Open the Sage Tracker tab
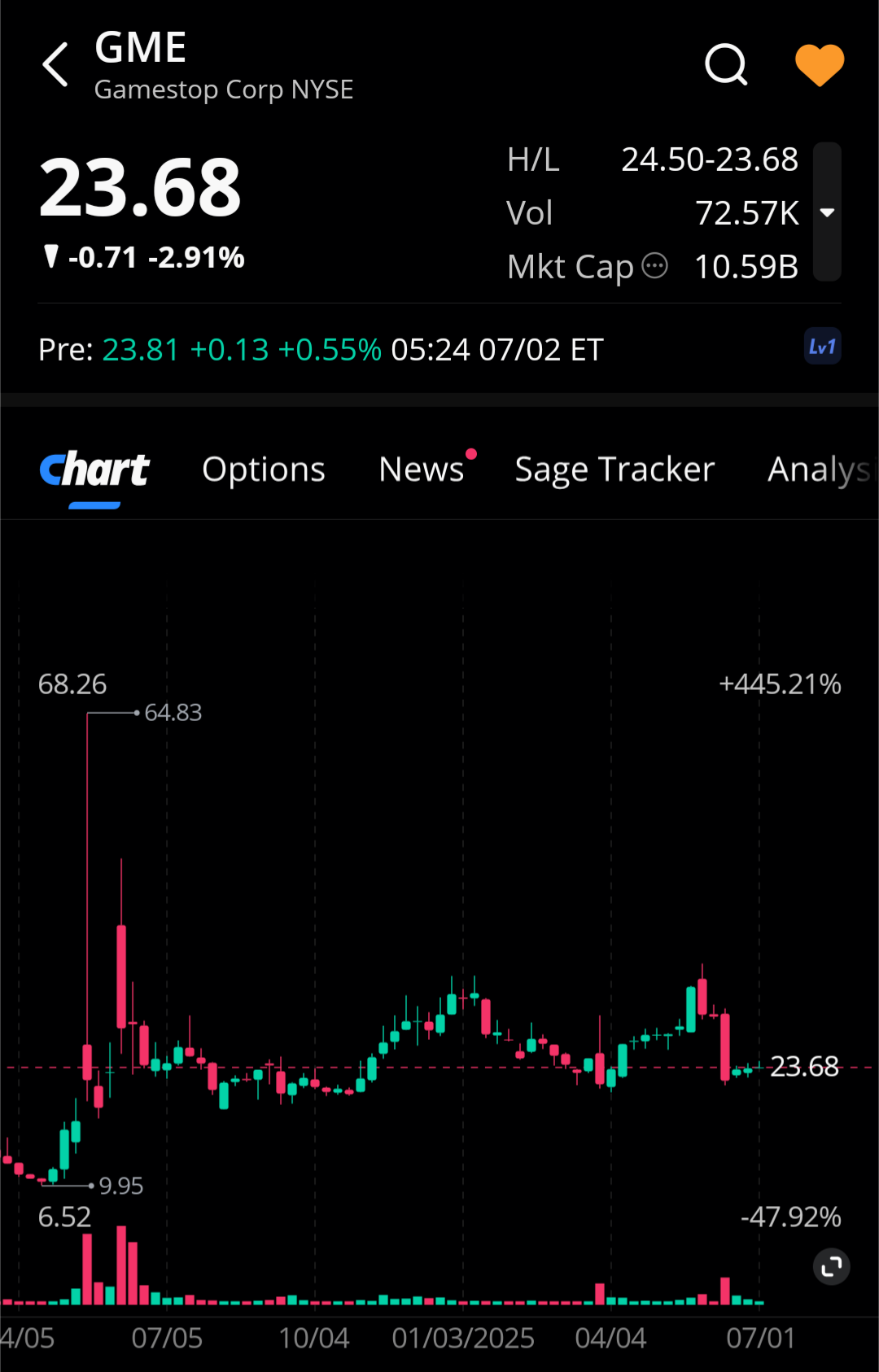This screenshot has width=879, height=1372. pyautogui.click(x=614, y=470)
